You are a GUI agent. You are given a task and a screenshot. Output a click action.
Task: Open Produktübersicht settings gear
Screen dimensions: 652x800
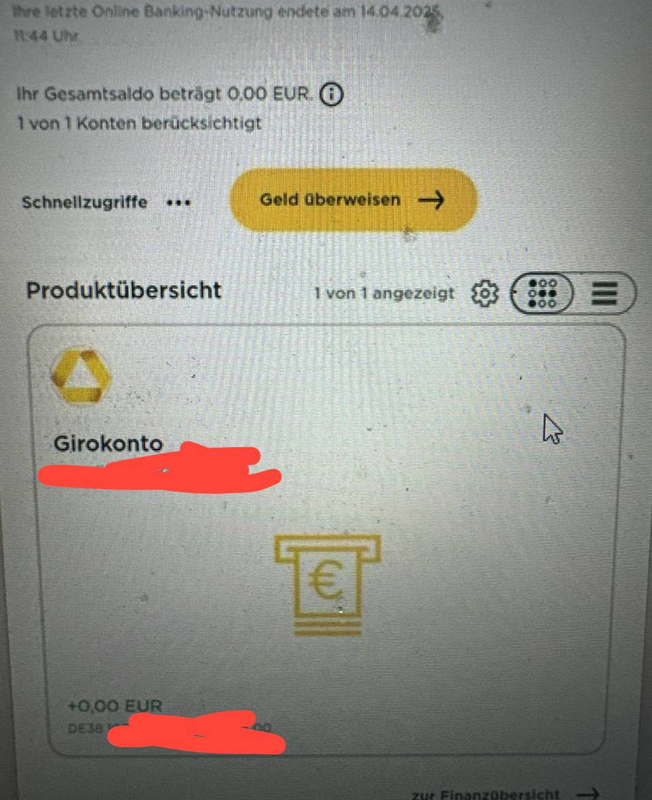[485, 293]
